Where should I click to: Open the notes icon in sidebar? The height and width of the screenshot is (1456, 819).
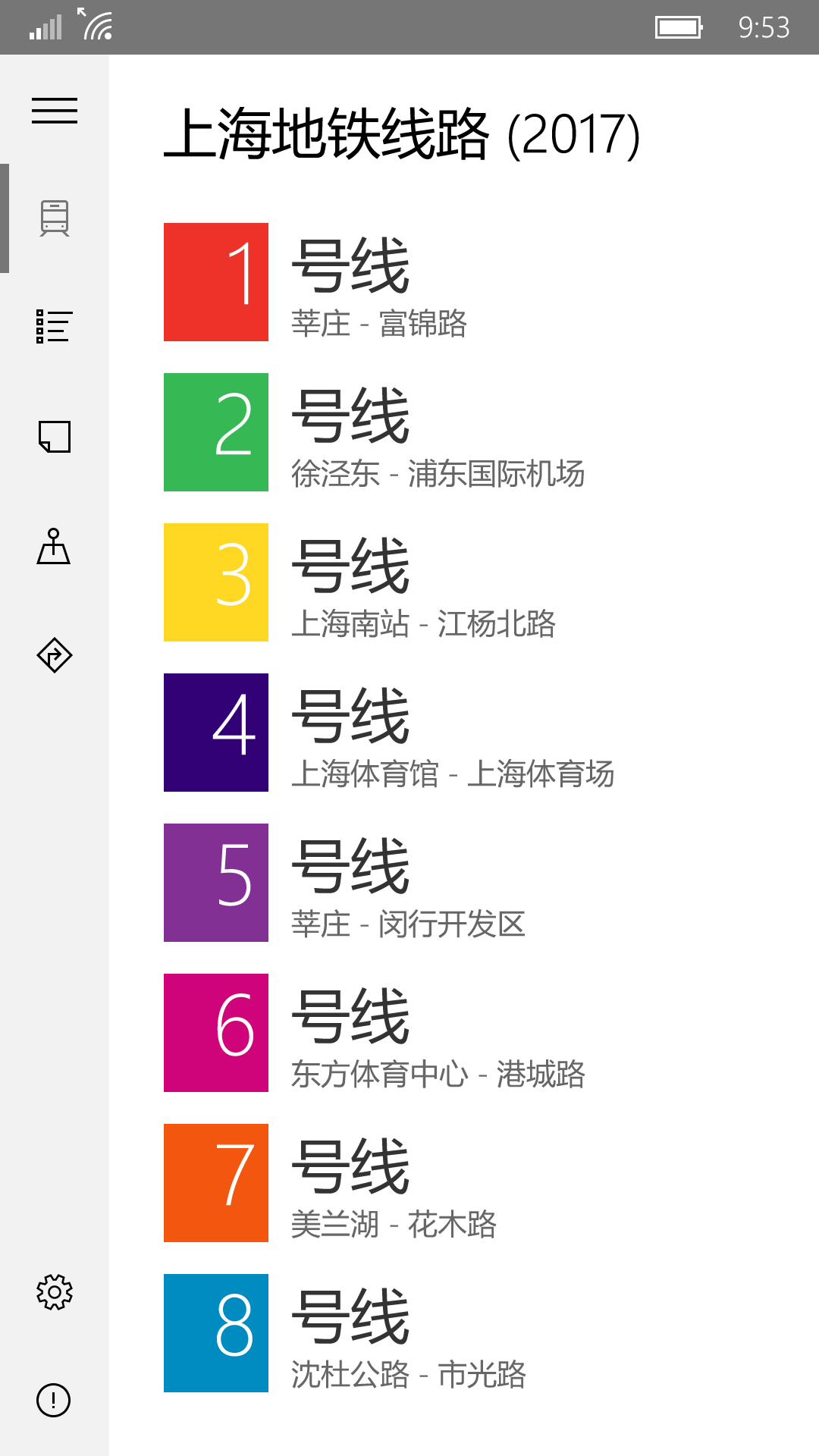tap(55, 437)
